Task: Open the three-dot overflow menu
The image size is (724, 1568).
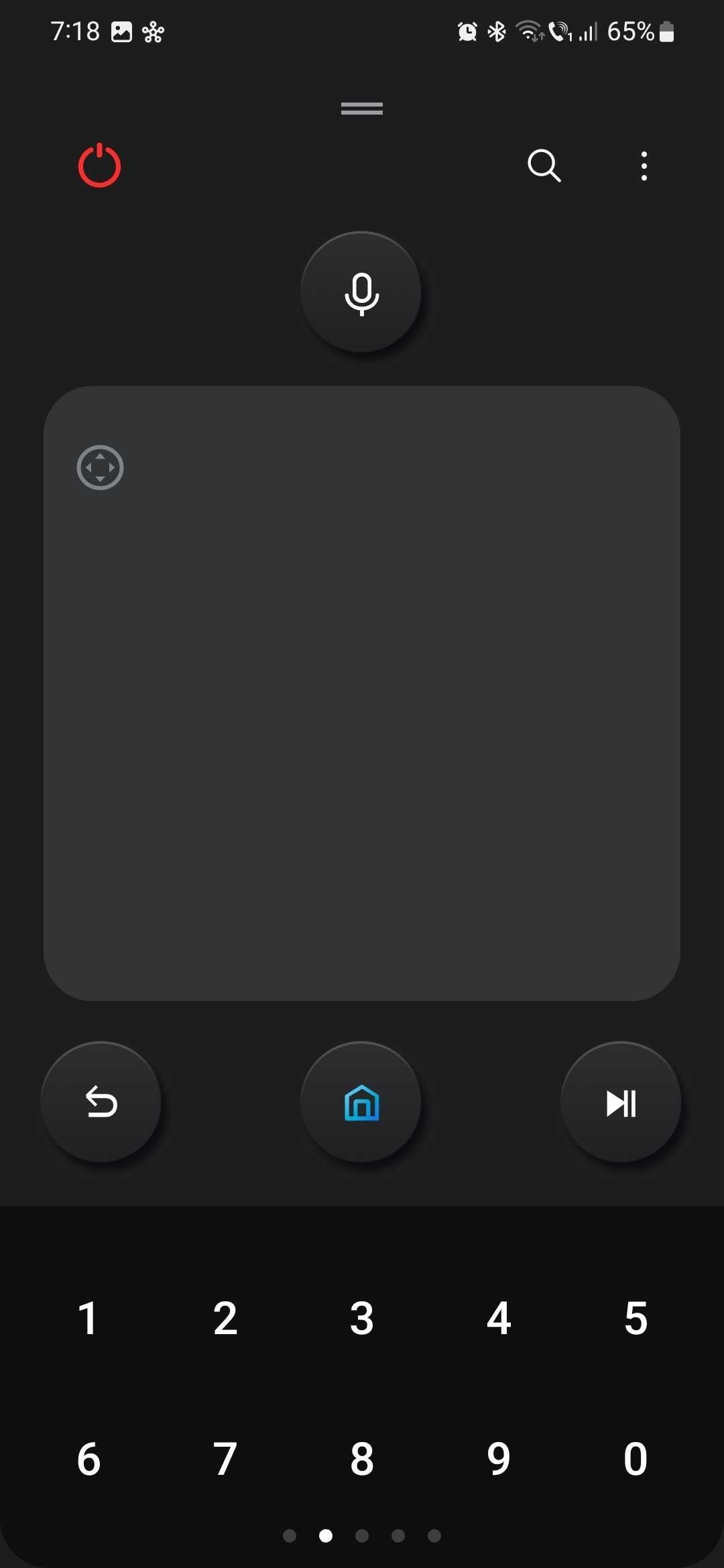Action: click(644, 166)
